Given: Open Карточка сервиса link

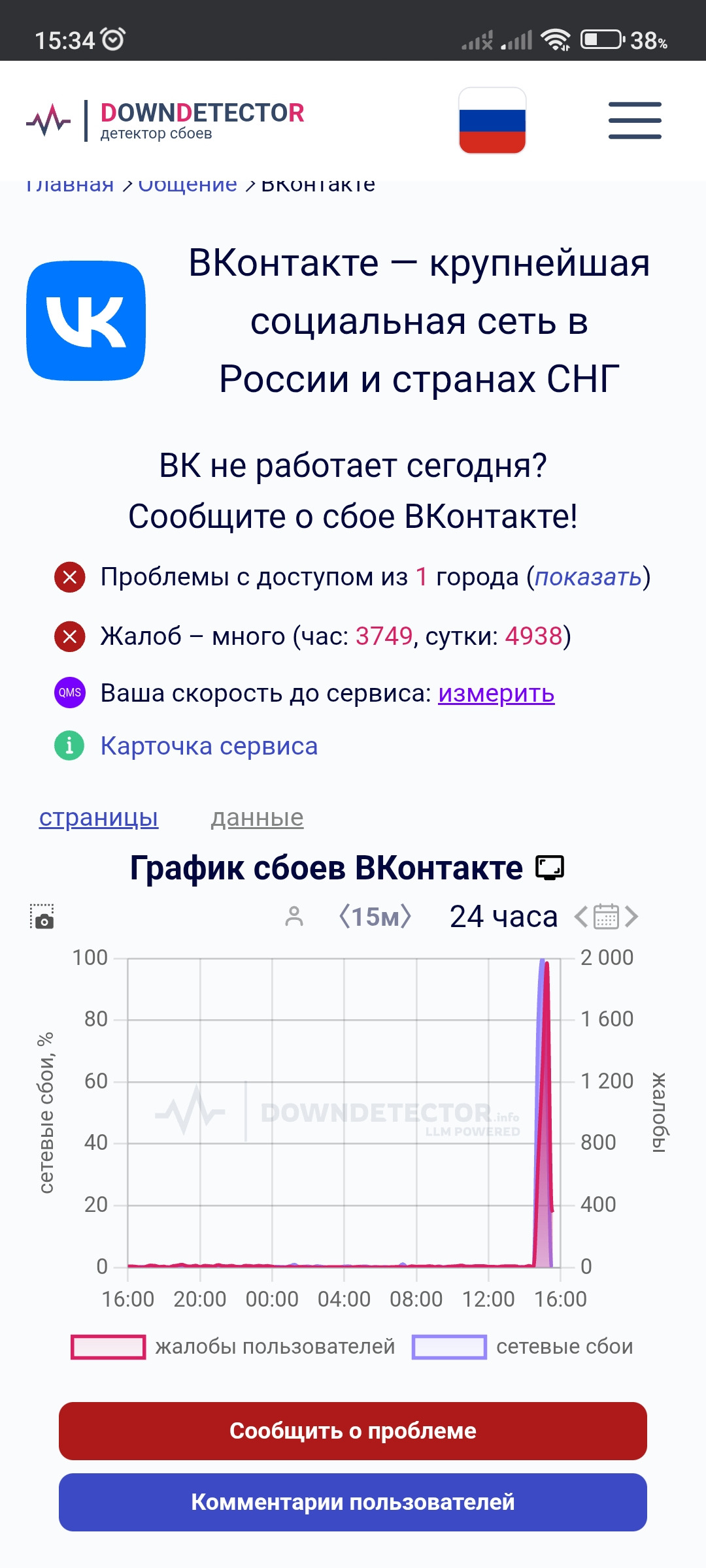Looking at the screenshot, I should click(x=209, y=746).
